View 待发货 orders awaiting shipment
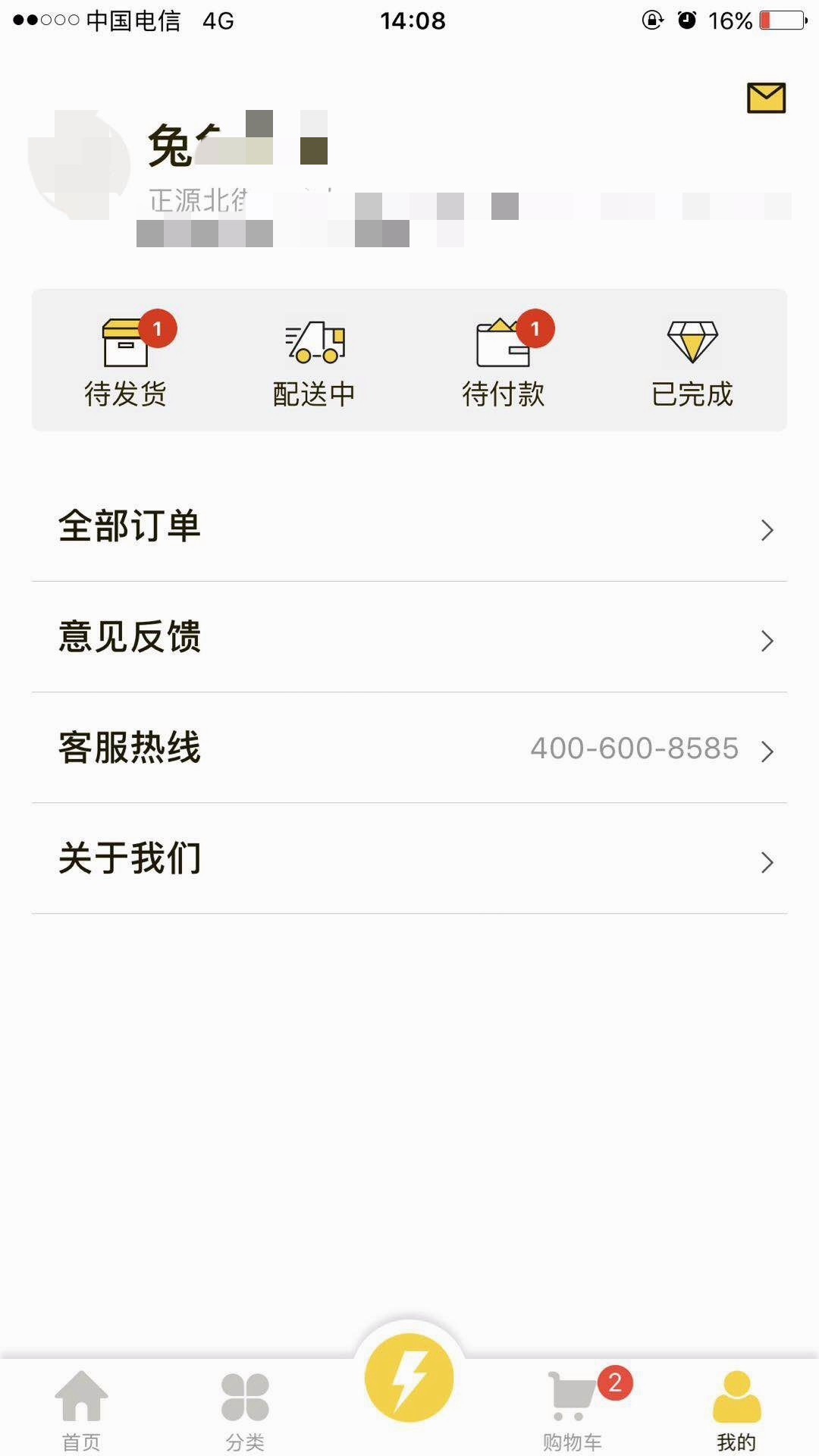This screenshot has width=819, height=1456. (126, 360)
